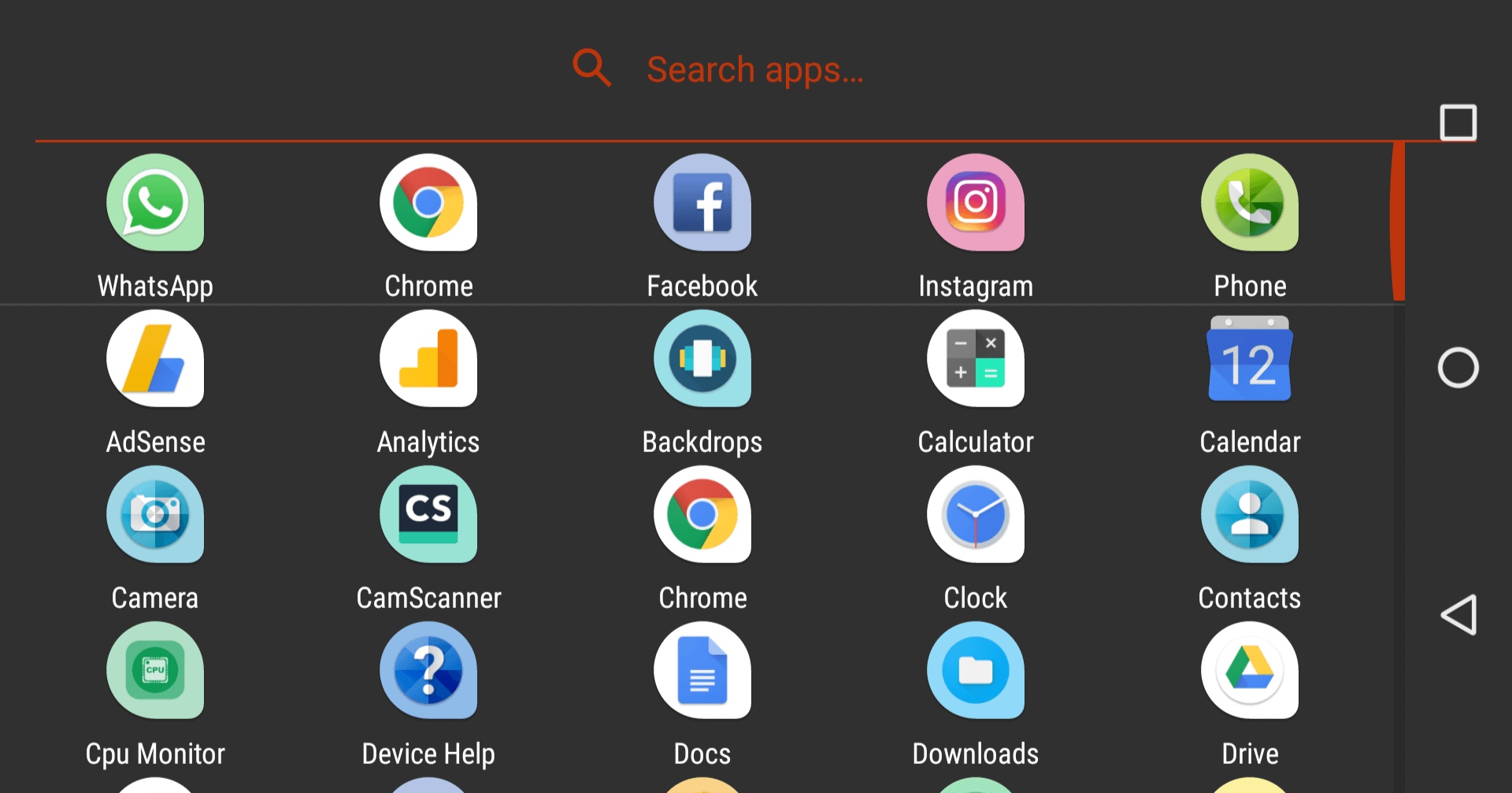The image size is (1512, 793).
Task: Open the Downloads folder app
Action: tap(976, 672)
